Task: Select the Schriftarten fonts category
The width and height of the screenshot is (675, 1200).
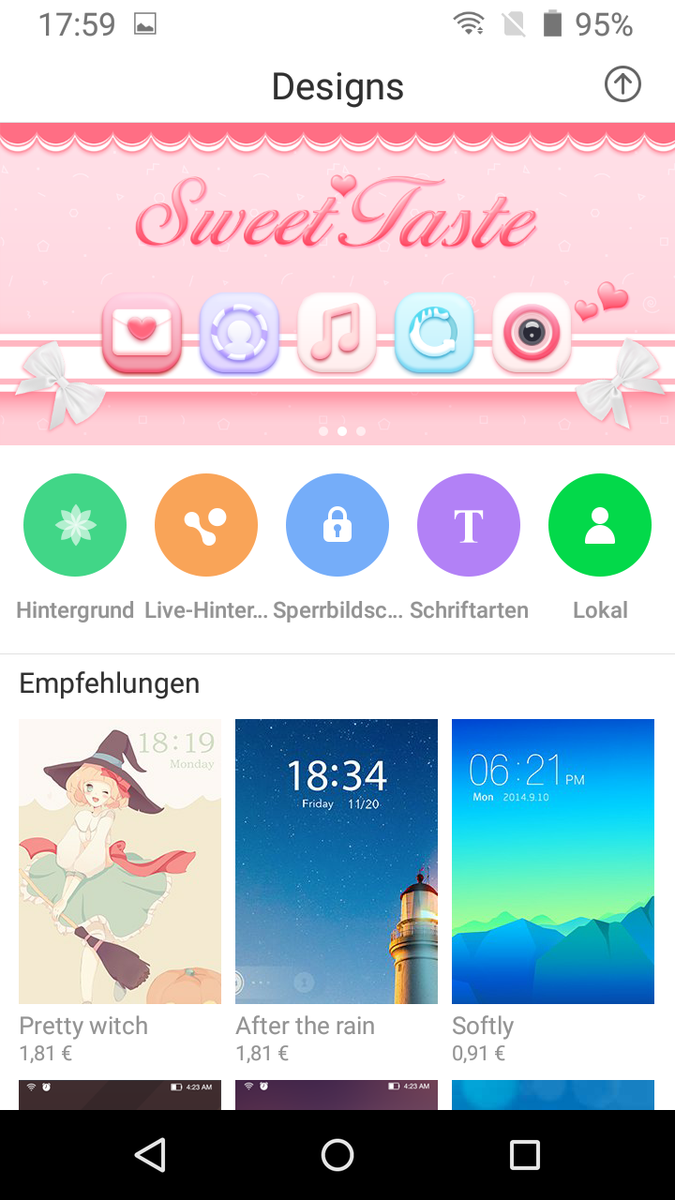Action: tap(468, 525)
